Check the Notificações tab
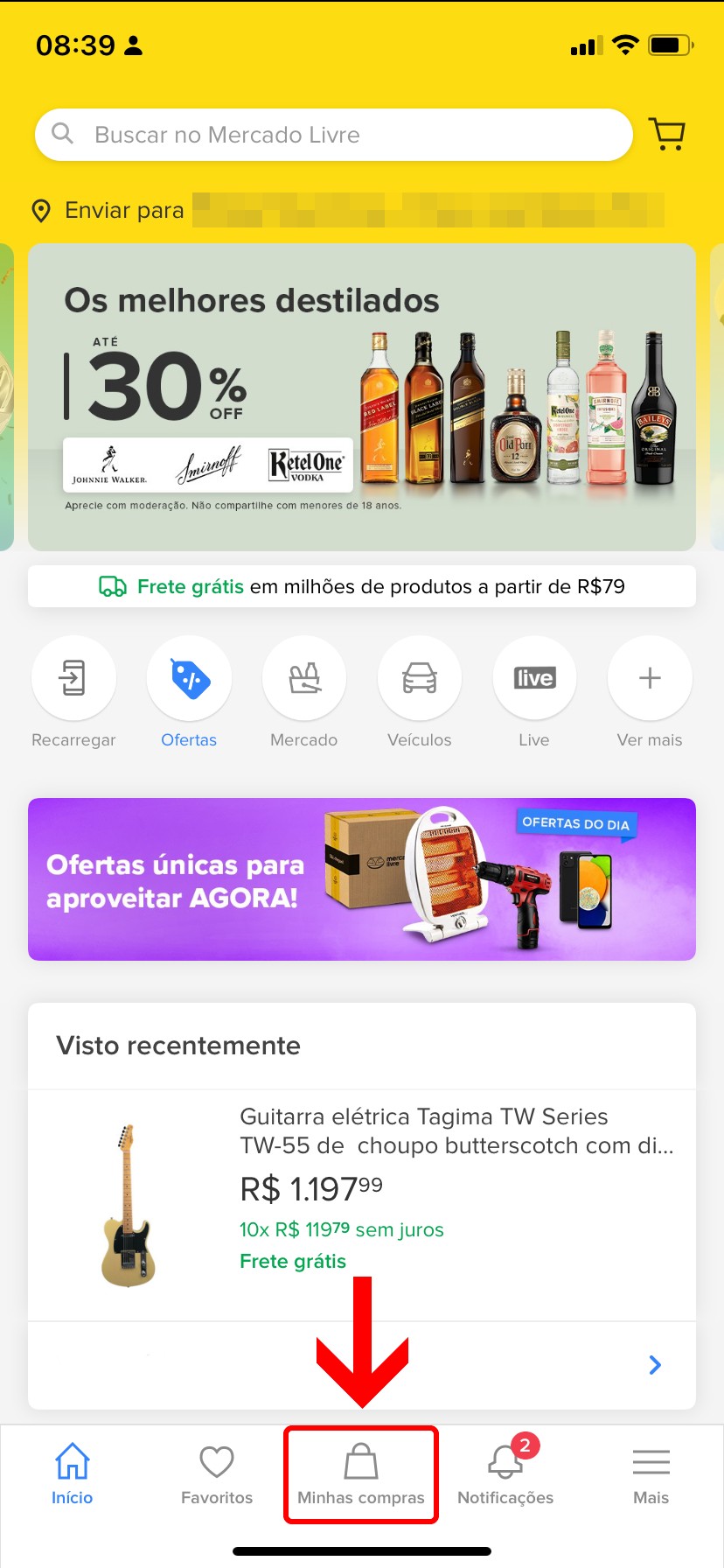 point(505,1475)
